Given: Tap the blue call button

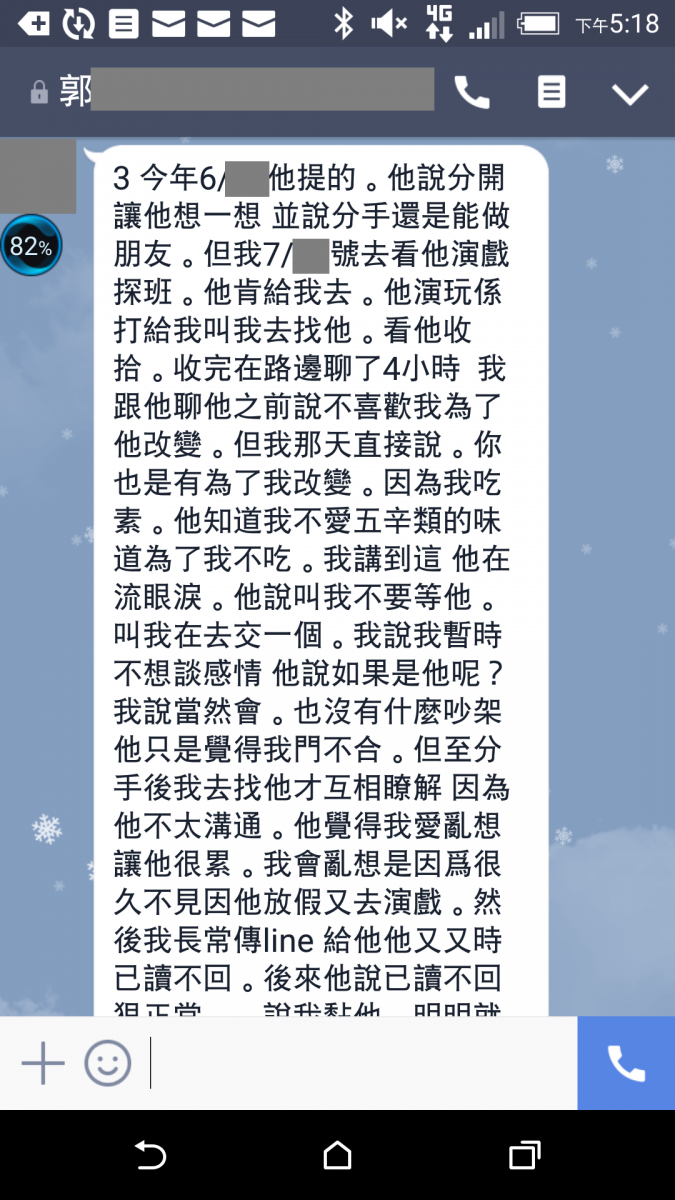Looking at the screenshot, I should pos(626,1063).
